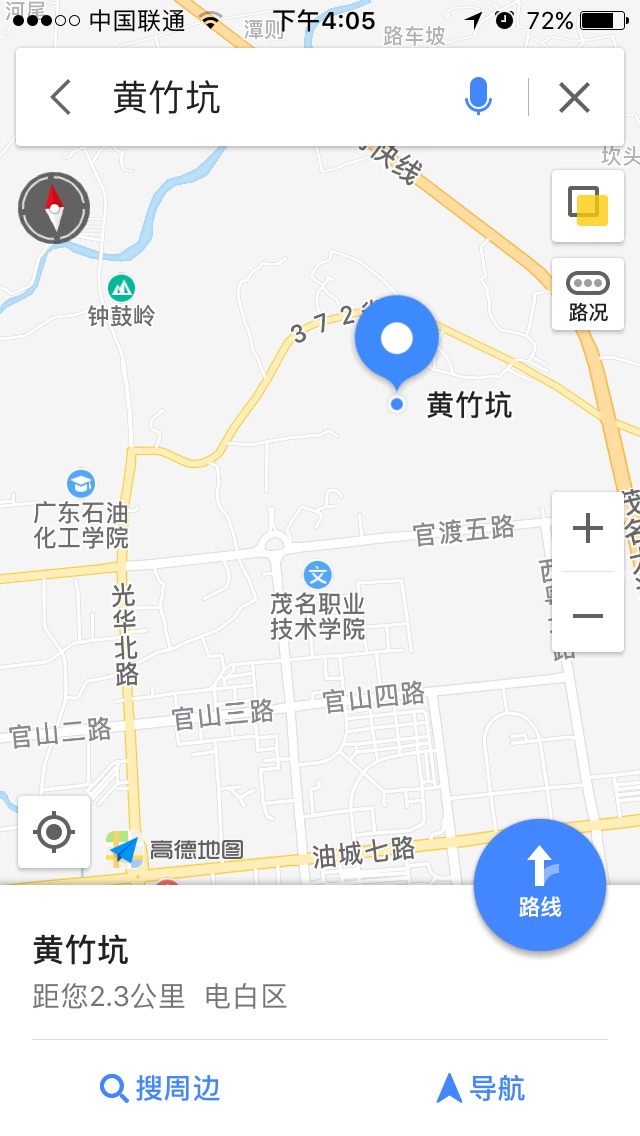Go back using the search bar arrow
The height and width of the screenshot is (1136, 640).
click(x=61, y=97)
